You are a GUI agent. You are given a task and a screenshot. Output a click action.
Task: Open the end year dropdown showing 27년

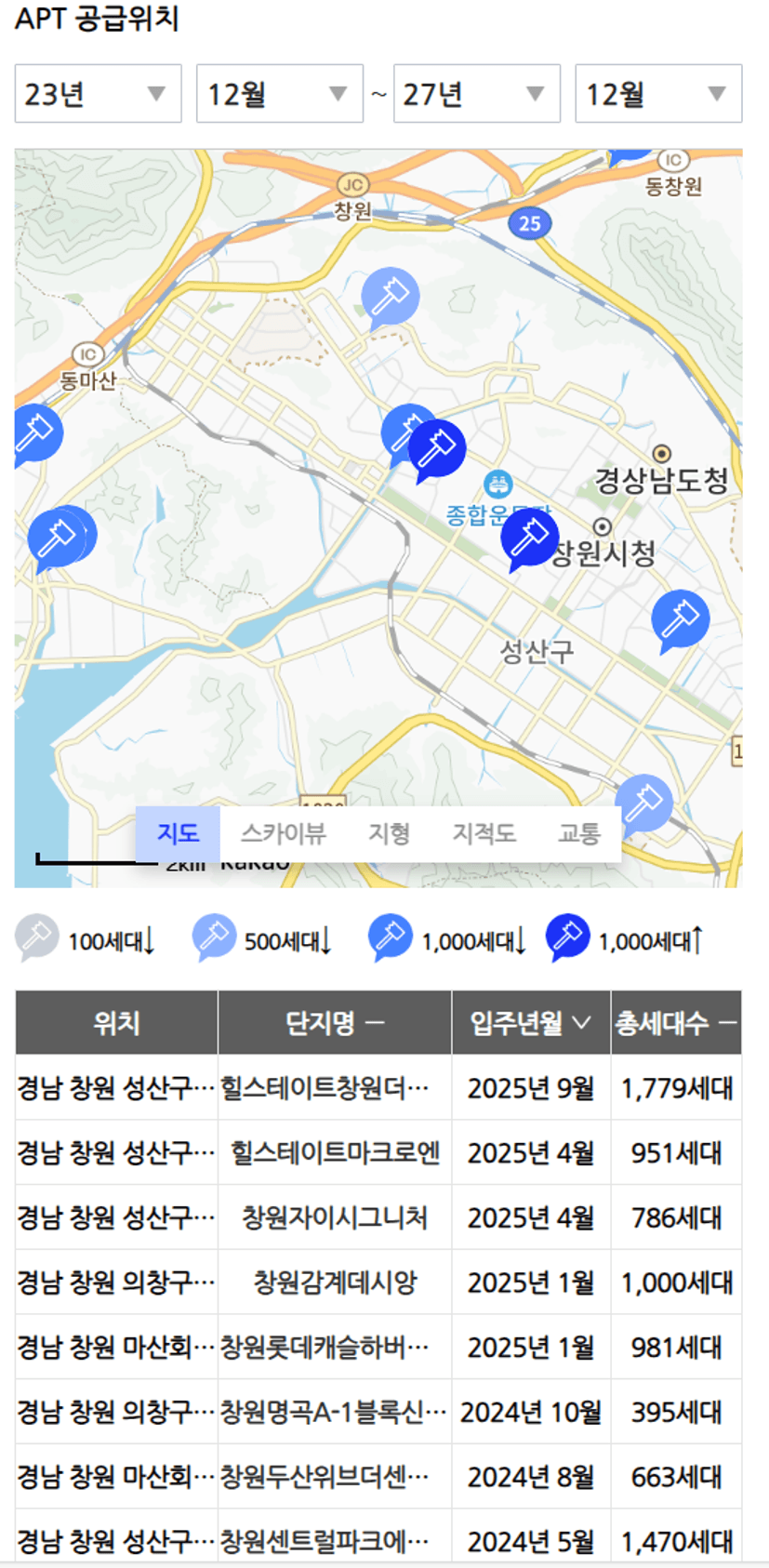click(476, 93)
